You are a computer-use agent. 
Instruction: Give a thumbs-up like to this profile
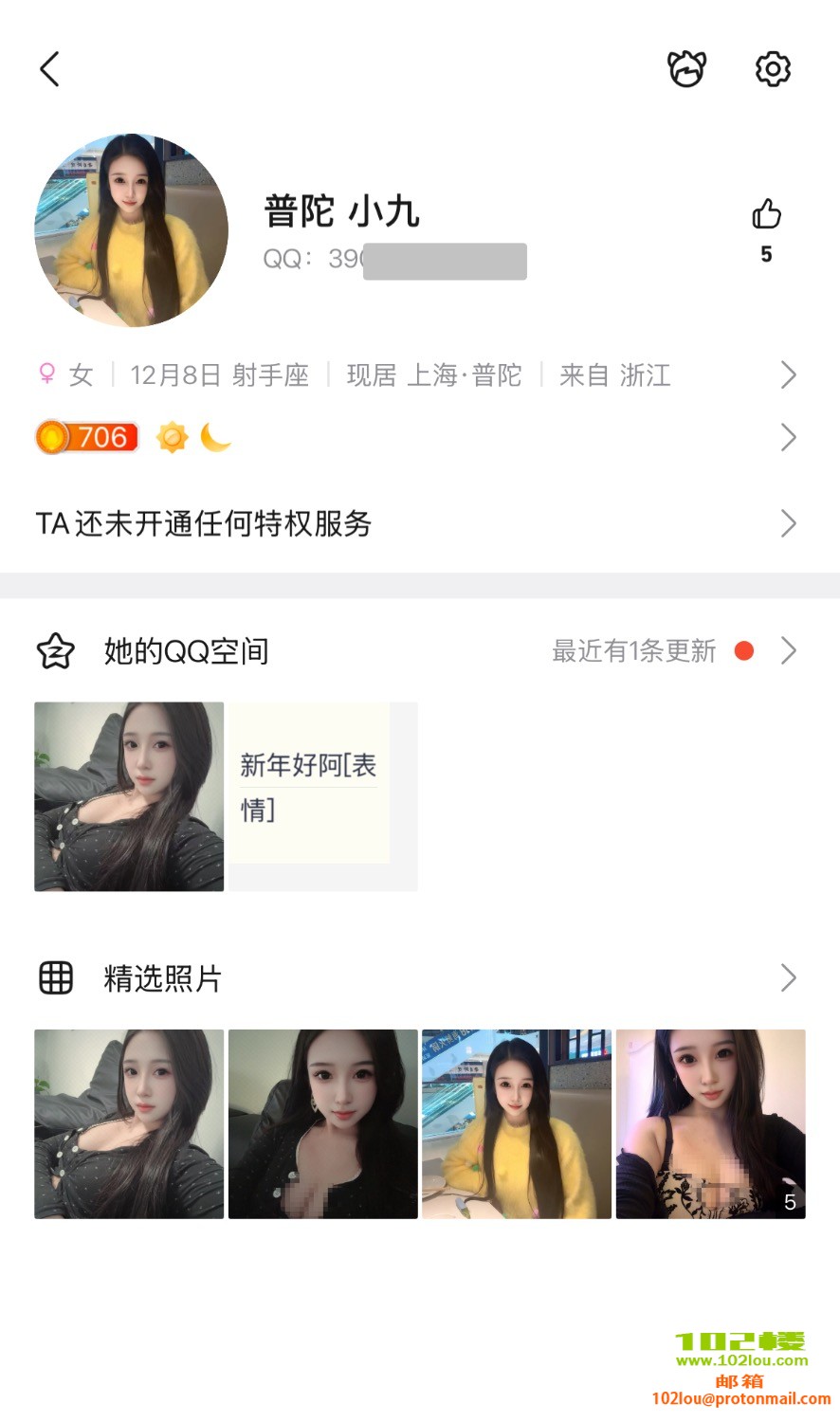766,215
